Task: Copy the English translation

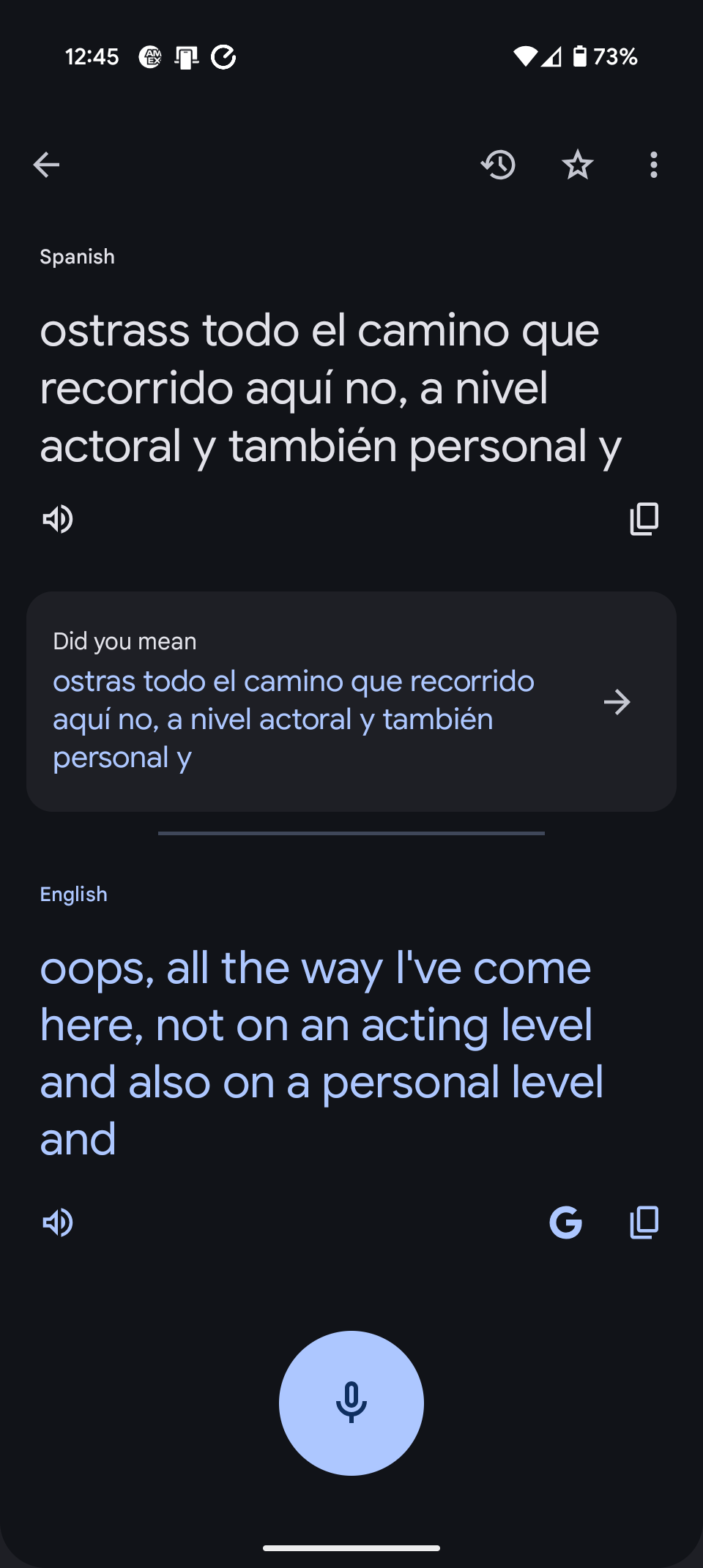Action: pyautogui.click(x=644, y=1222)
